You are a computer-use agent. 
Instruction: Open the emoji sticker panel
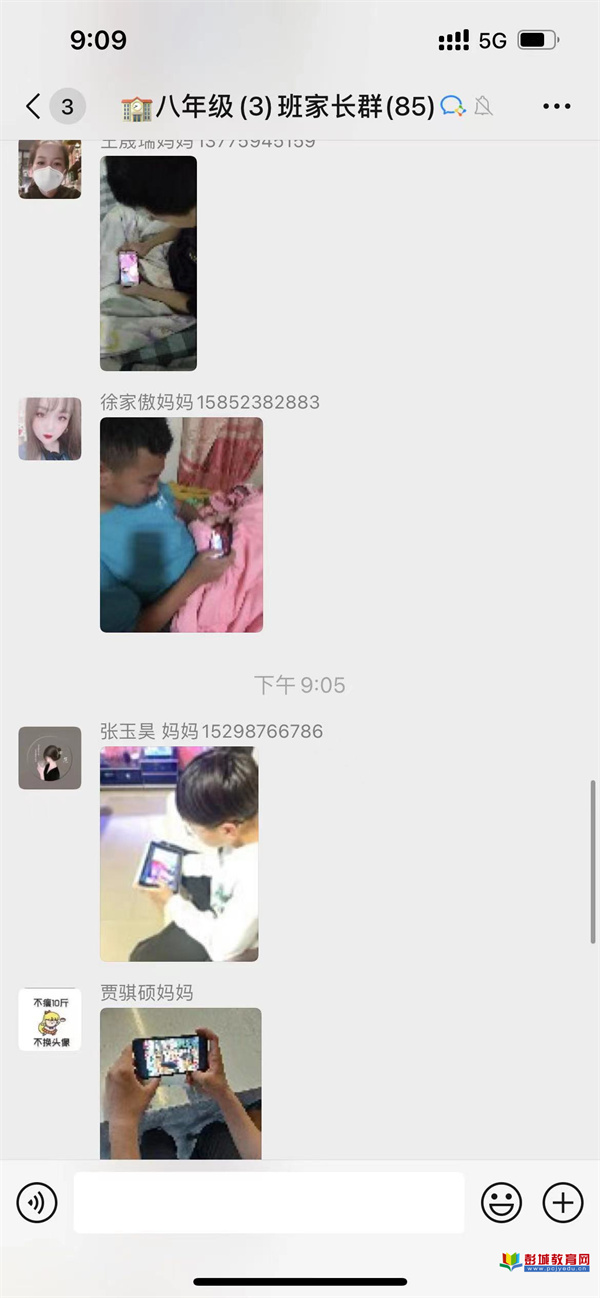point(501,1202)
